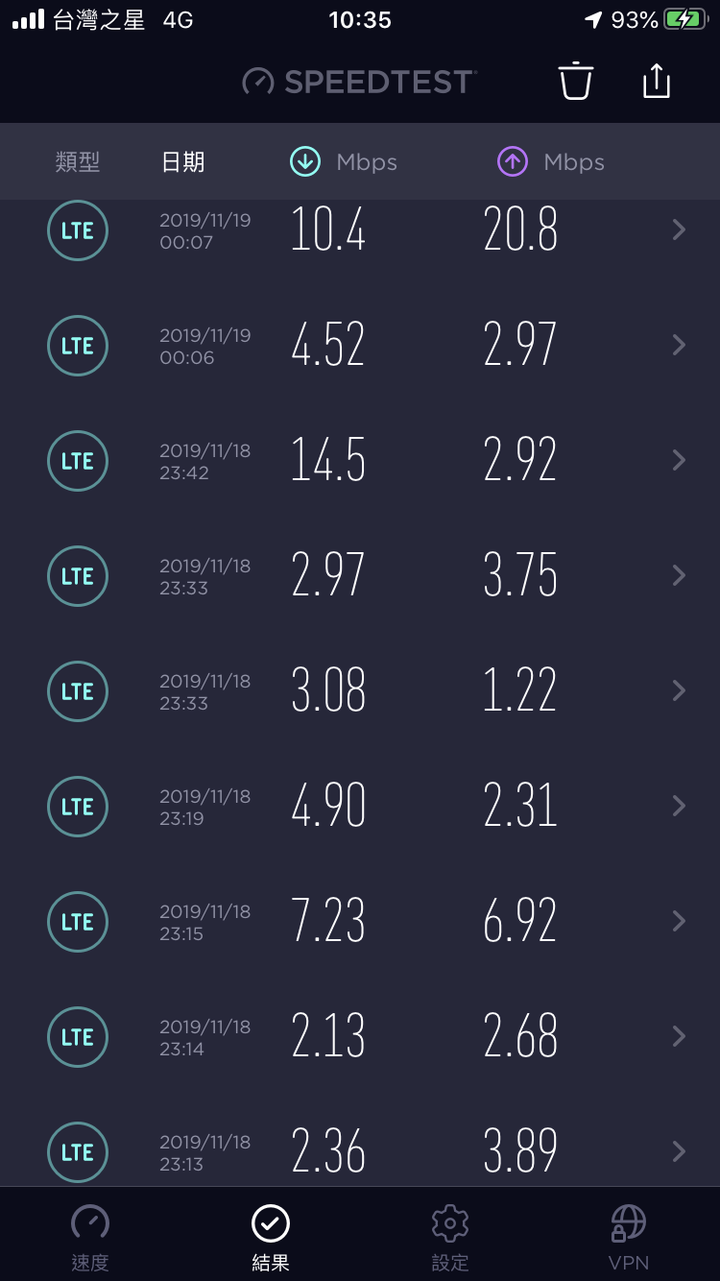720x1281 pixels.
Task: Share the speed test results
Action: 656,81
